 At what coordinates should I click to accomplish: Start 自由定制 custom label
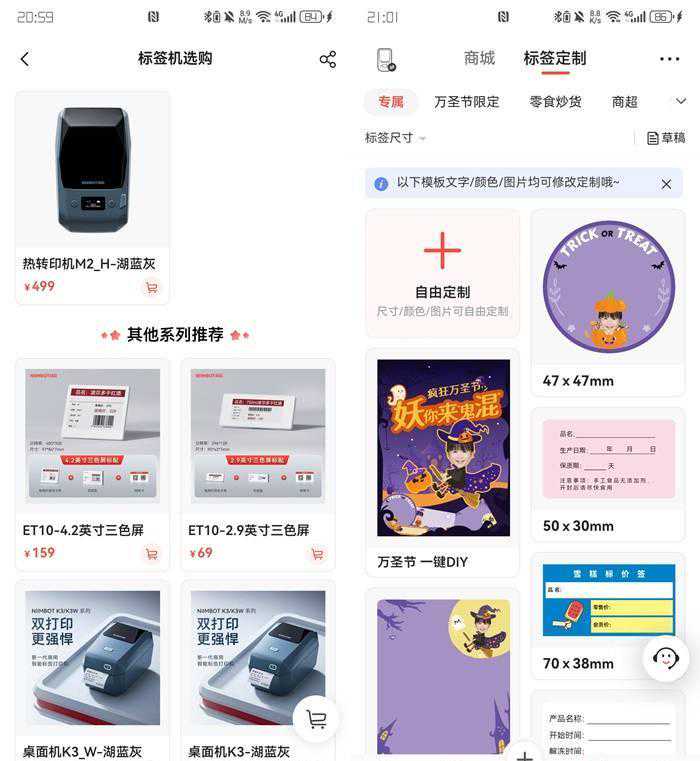[x=442, y=272]
